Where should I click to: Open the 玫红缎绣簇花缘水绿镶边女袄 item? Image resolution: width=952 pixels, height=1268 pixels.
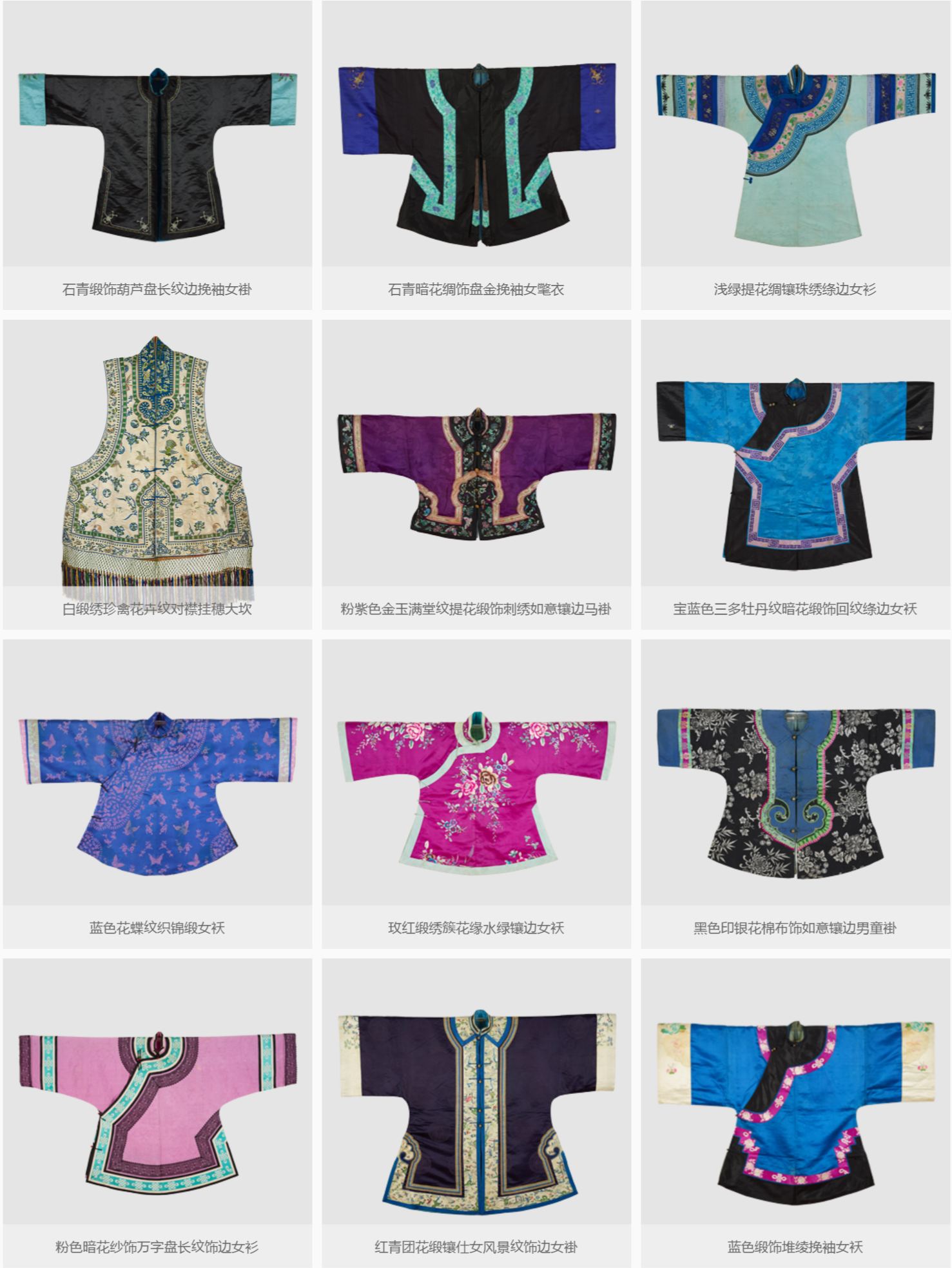tap(476, 793)
